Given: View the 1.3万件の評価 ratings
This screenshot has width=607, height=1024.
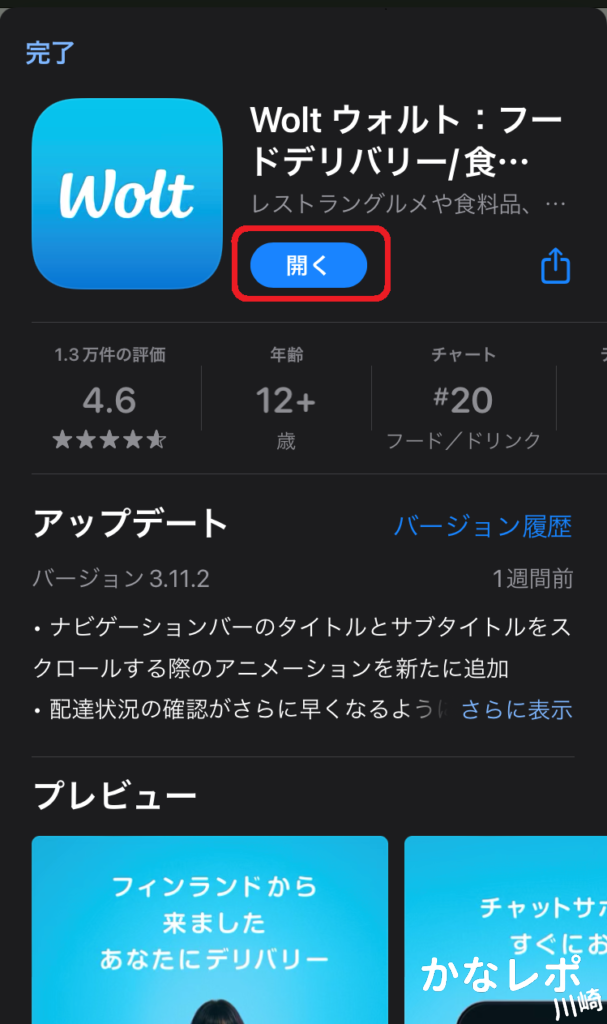Looking at the screenshot, I should (x=109, y=400).
